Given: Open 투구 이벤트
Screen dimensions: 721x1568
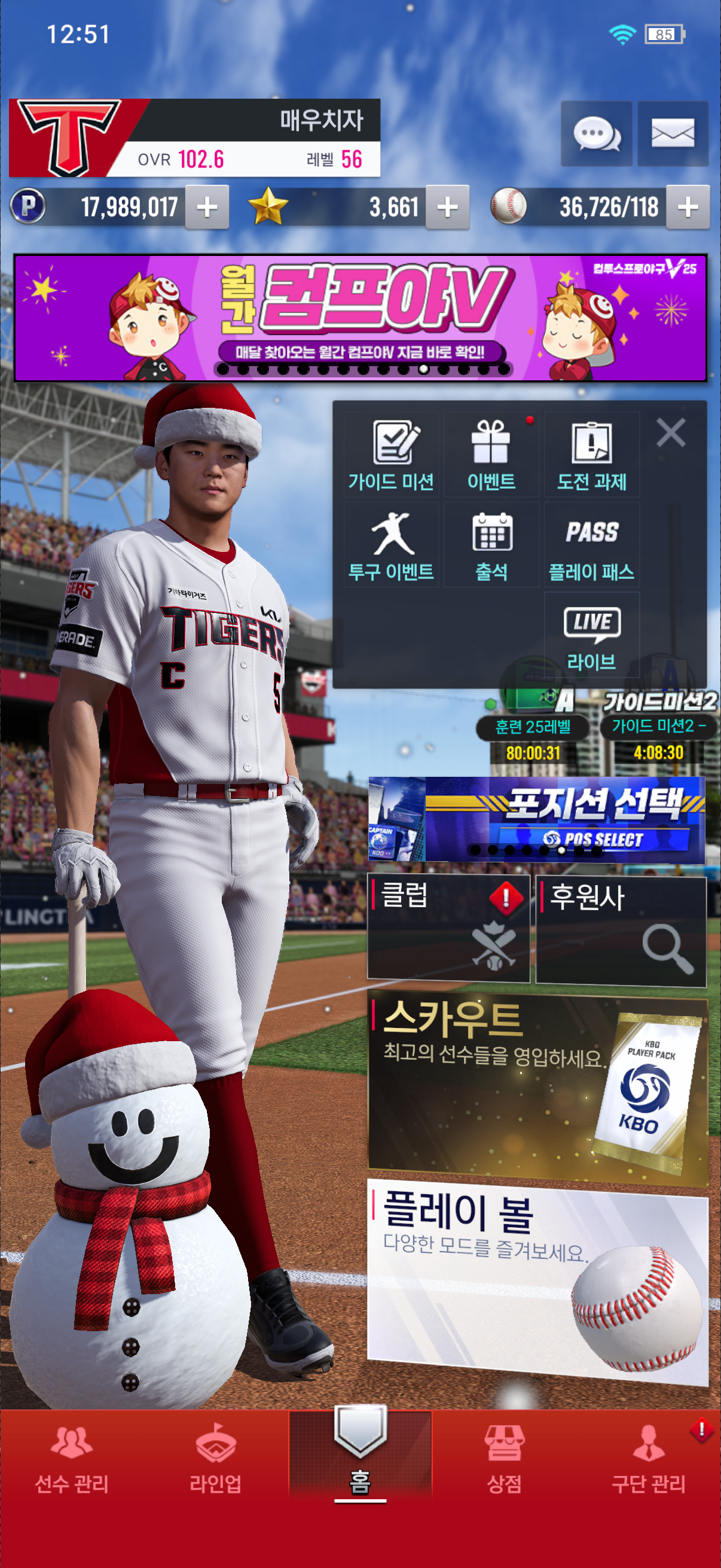Looking at the screenshot, I should click(391, 545).
